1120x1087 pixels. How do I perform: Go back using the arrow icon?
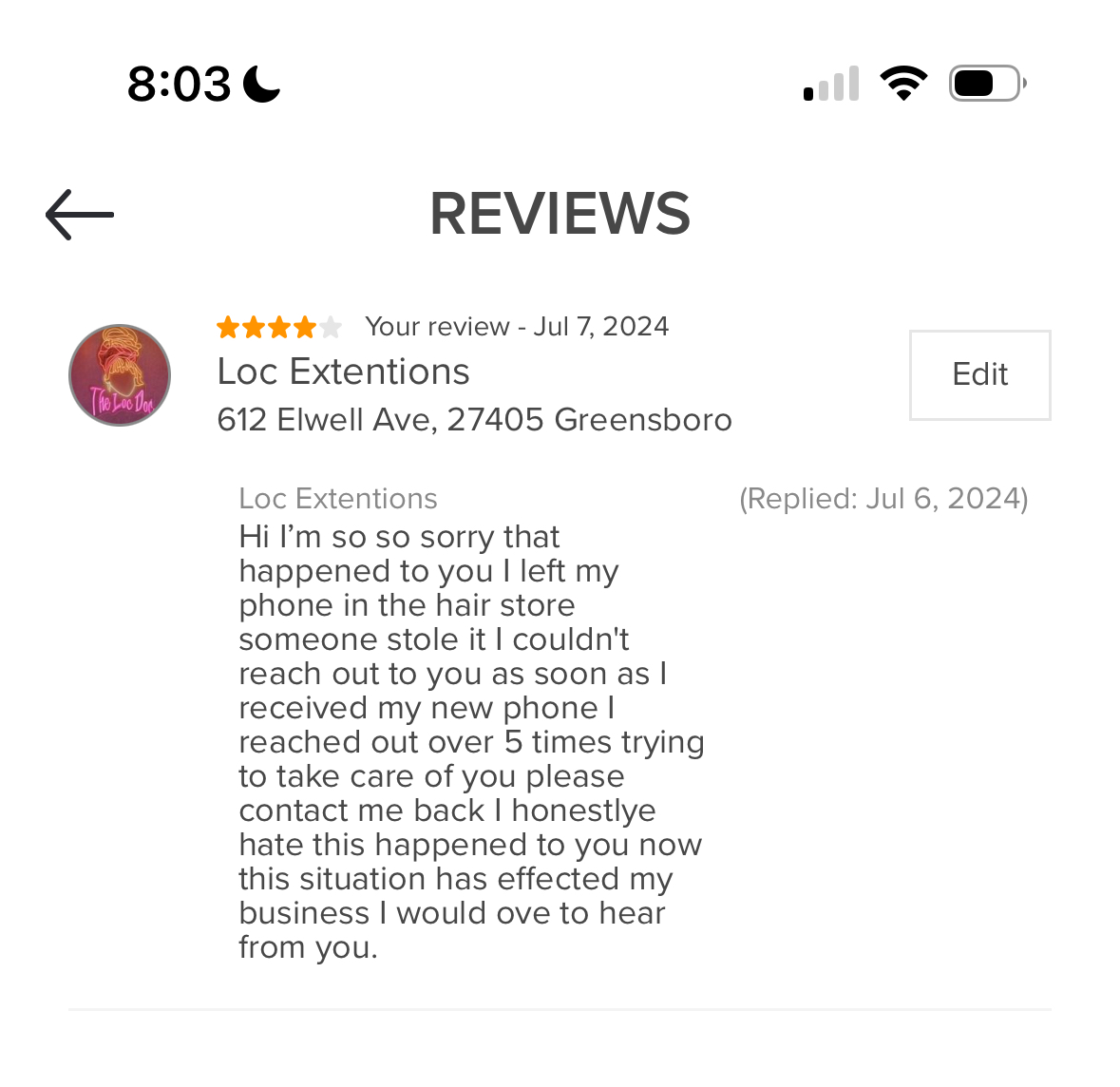coord(80,215)
